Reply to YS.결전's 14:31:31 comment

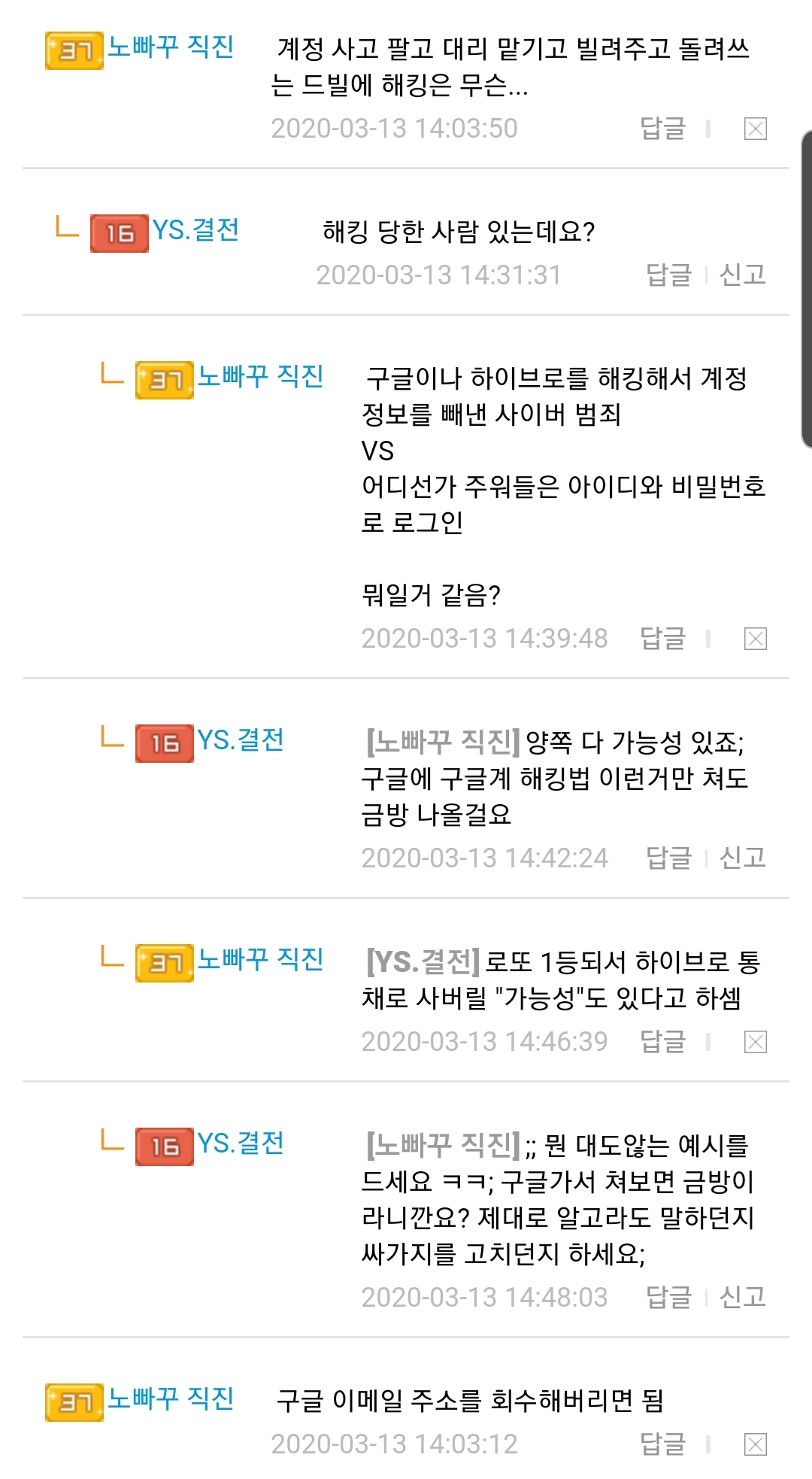(668, 275)
